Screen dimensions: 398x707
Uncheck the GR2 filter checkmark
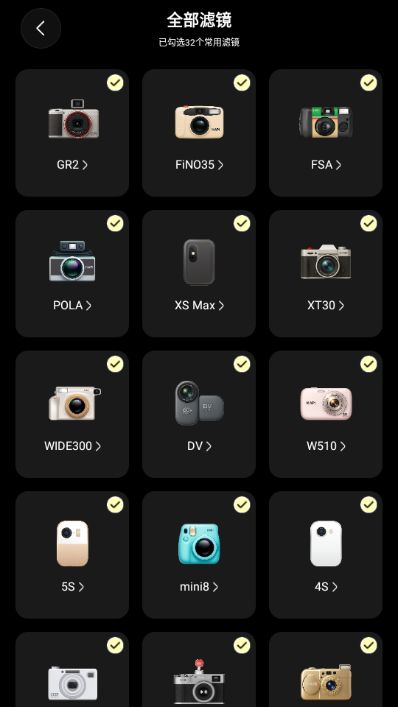[x=115, y=83]
